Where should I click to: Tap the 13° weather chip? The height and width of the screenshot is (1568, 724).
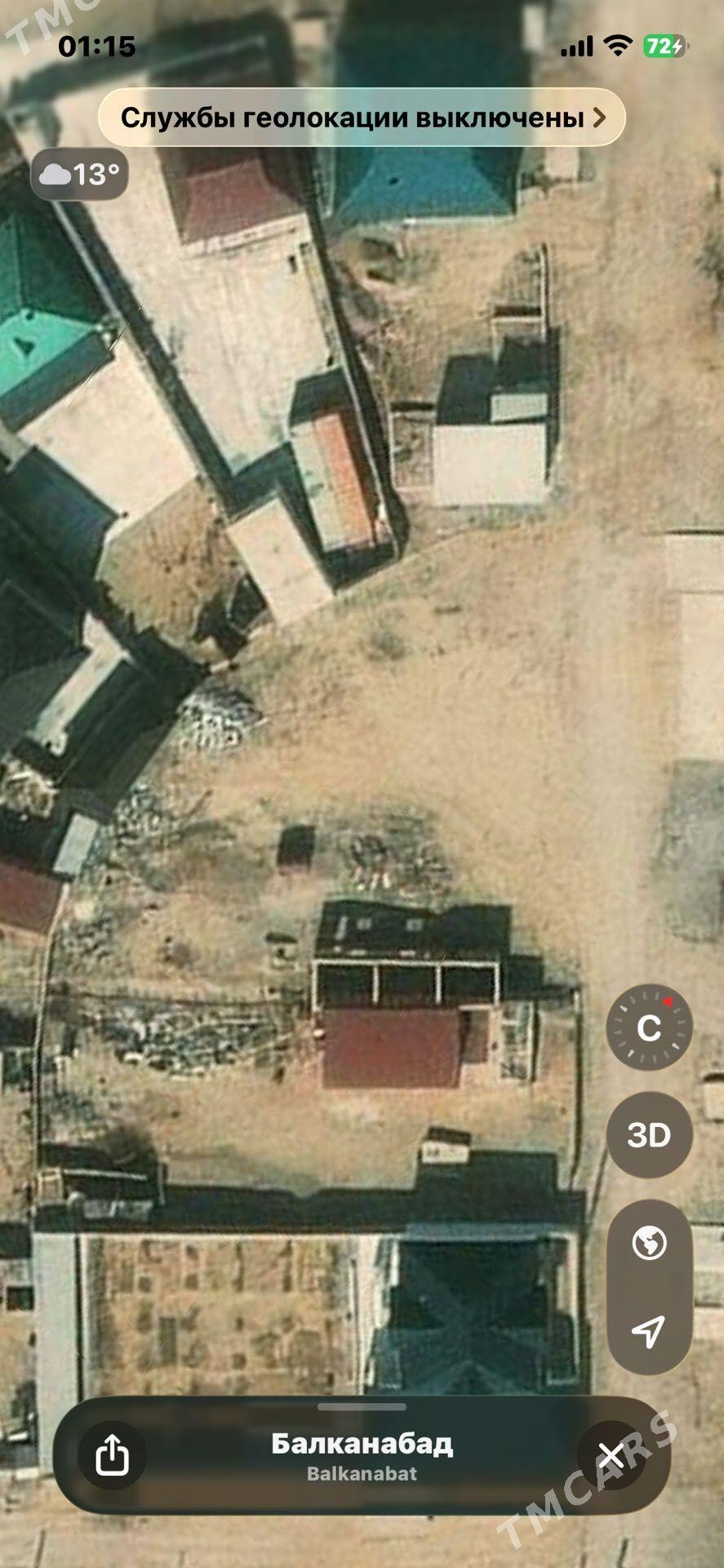pos(79,174)
